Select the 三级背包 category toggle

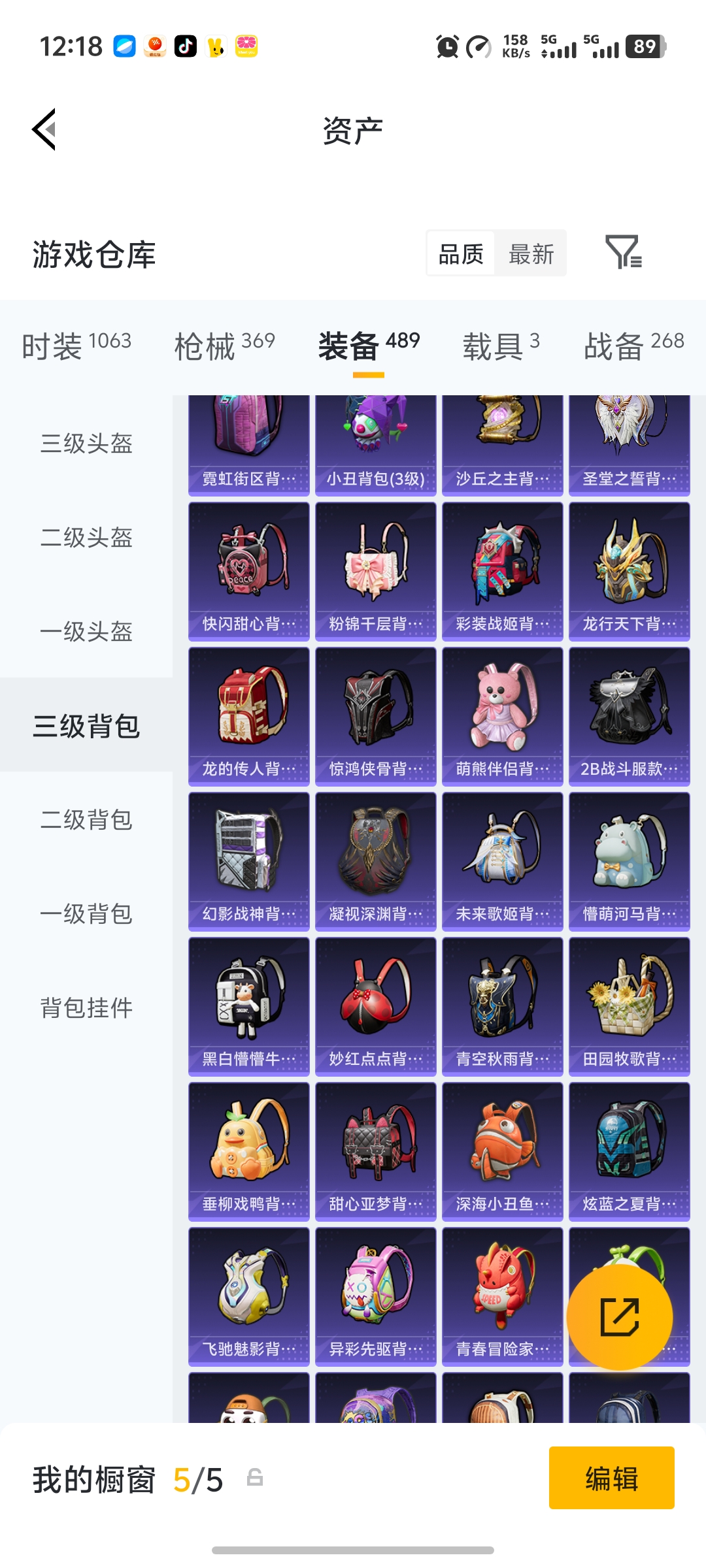click(x=86, y=727)
